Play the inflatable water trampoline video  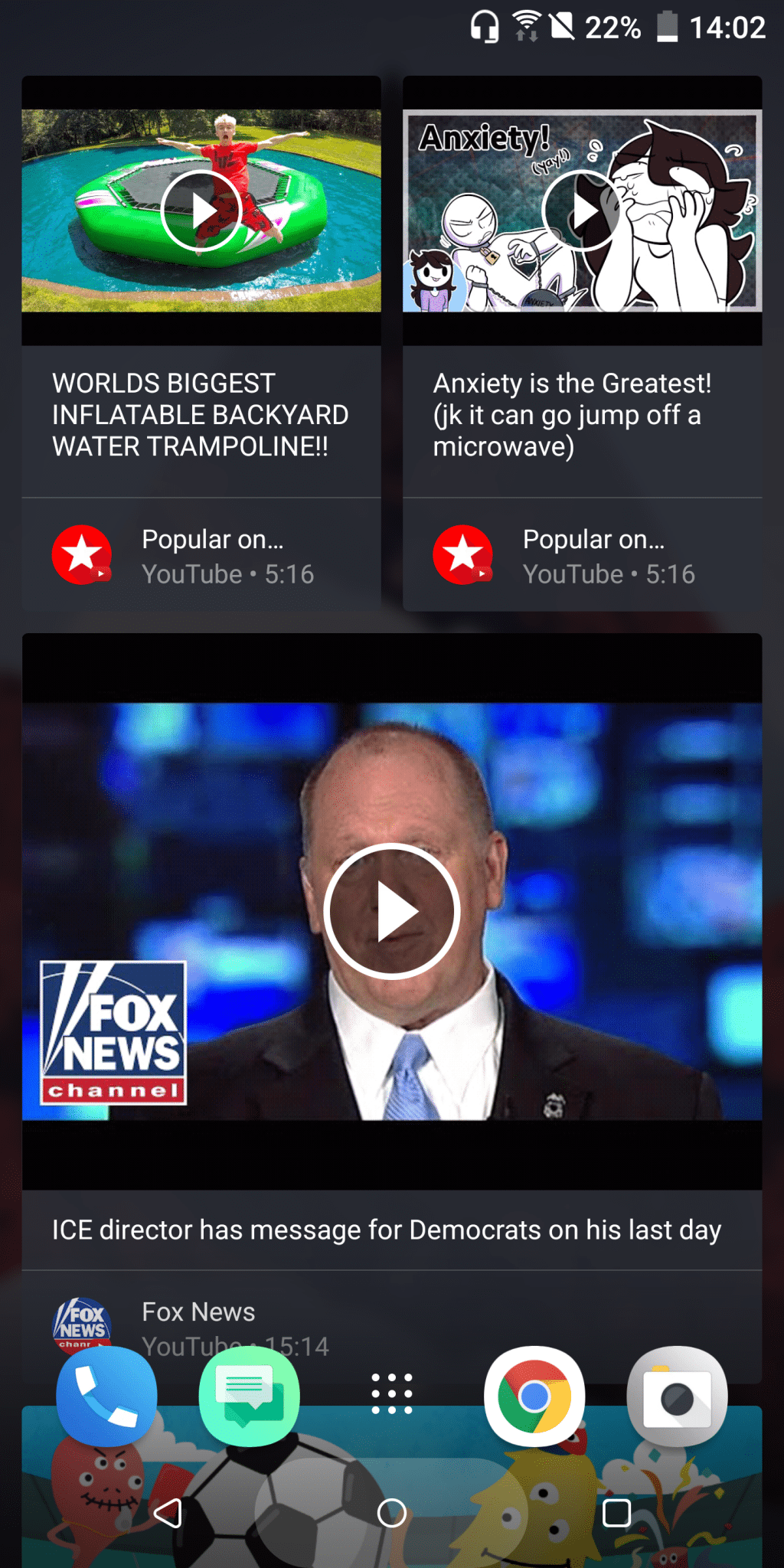pyautogui.click(x=201, y=211)
